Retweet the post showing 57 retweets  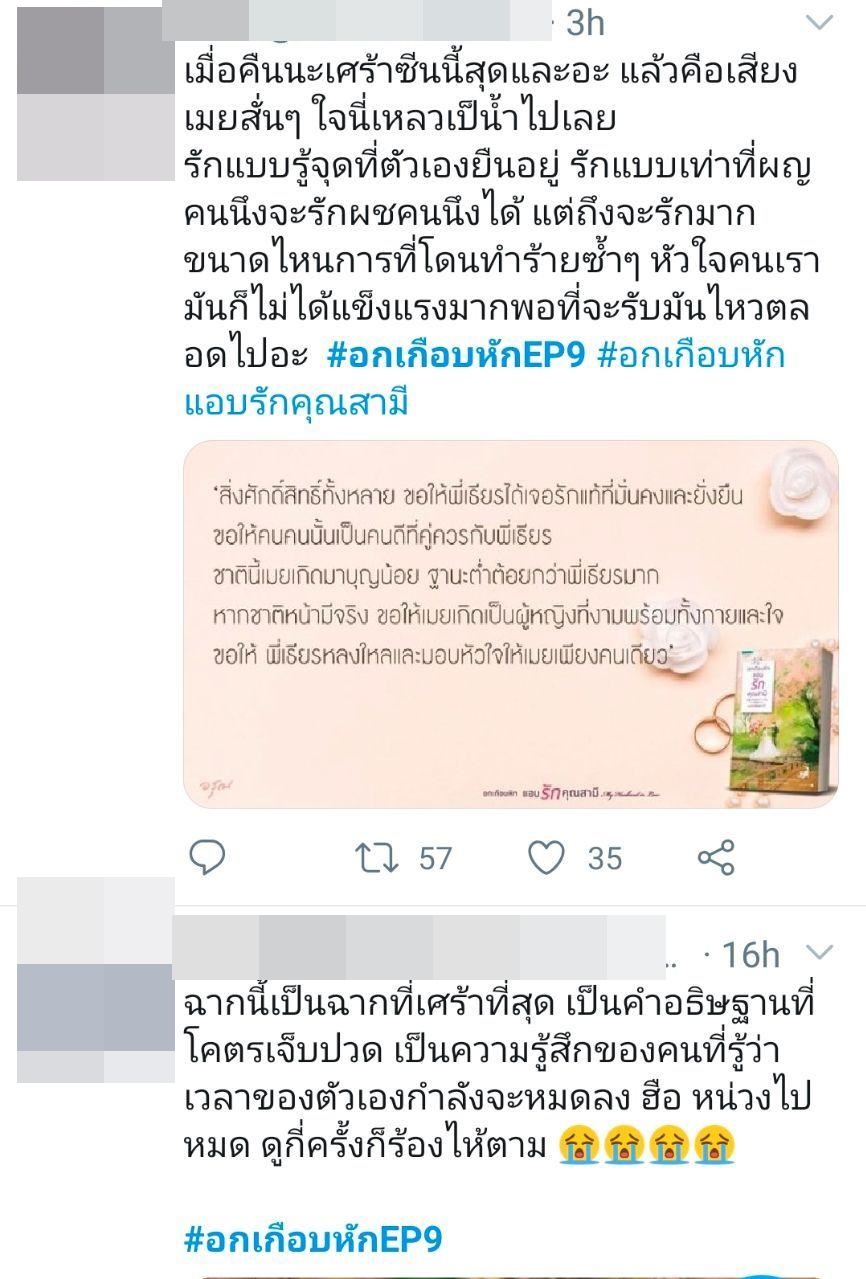[x=378, y=857]
